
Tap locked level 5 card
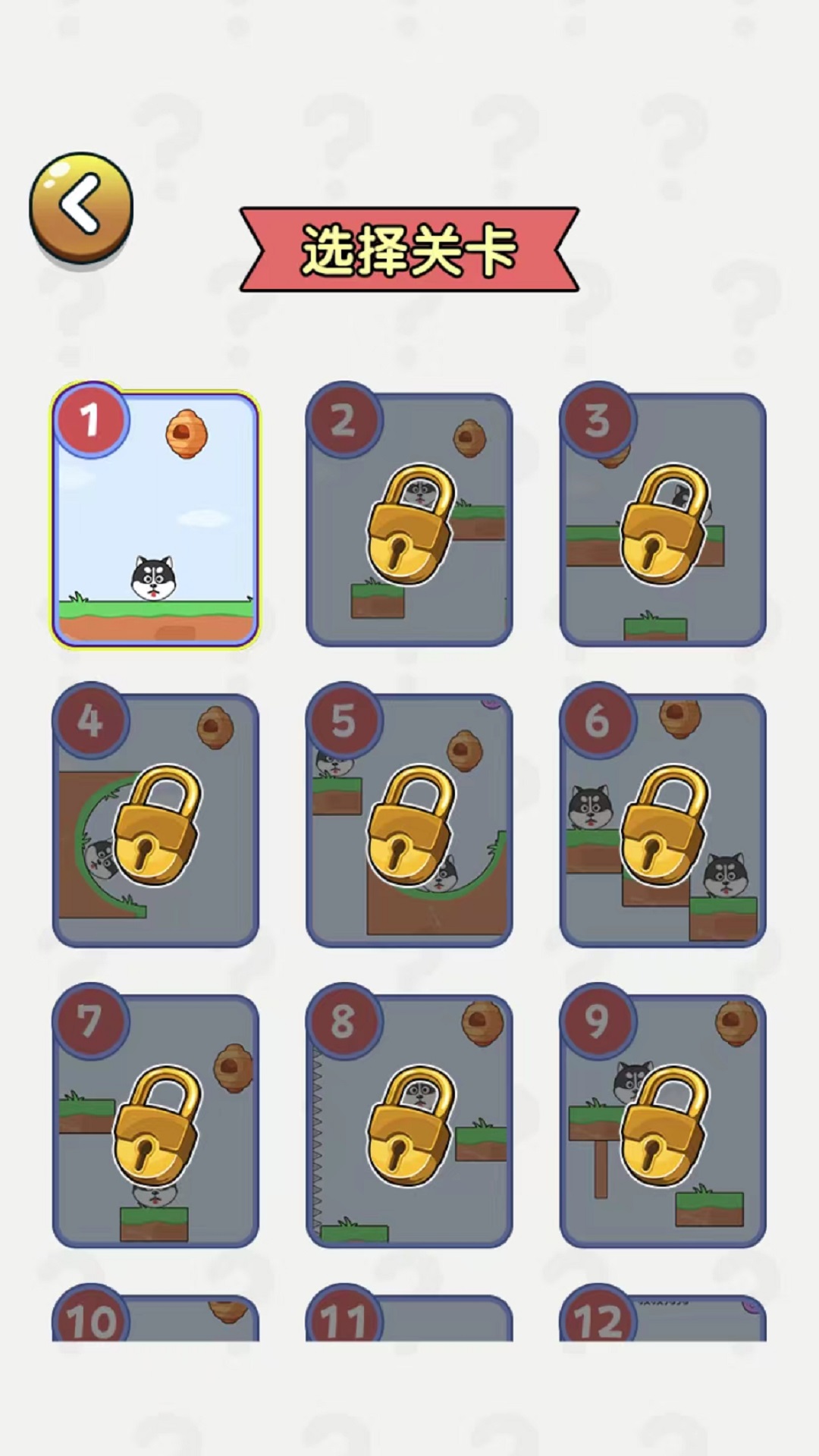tap(409, 815)
